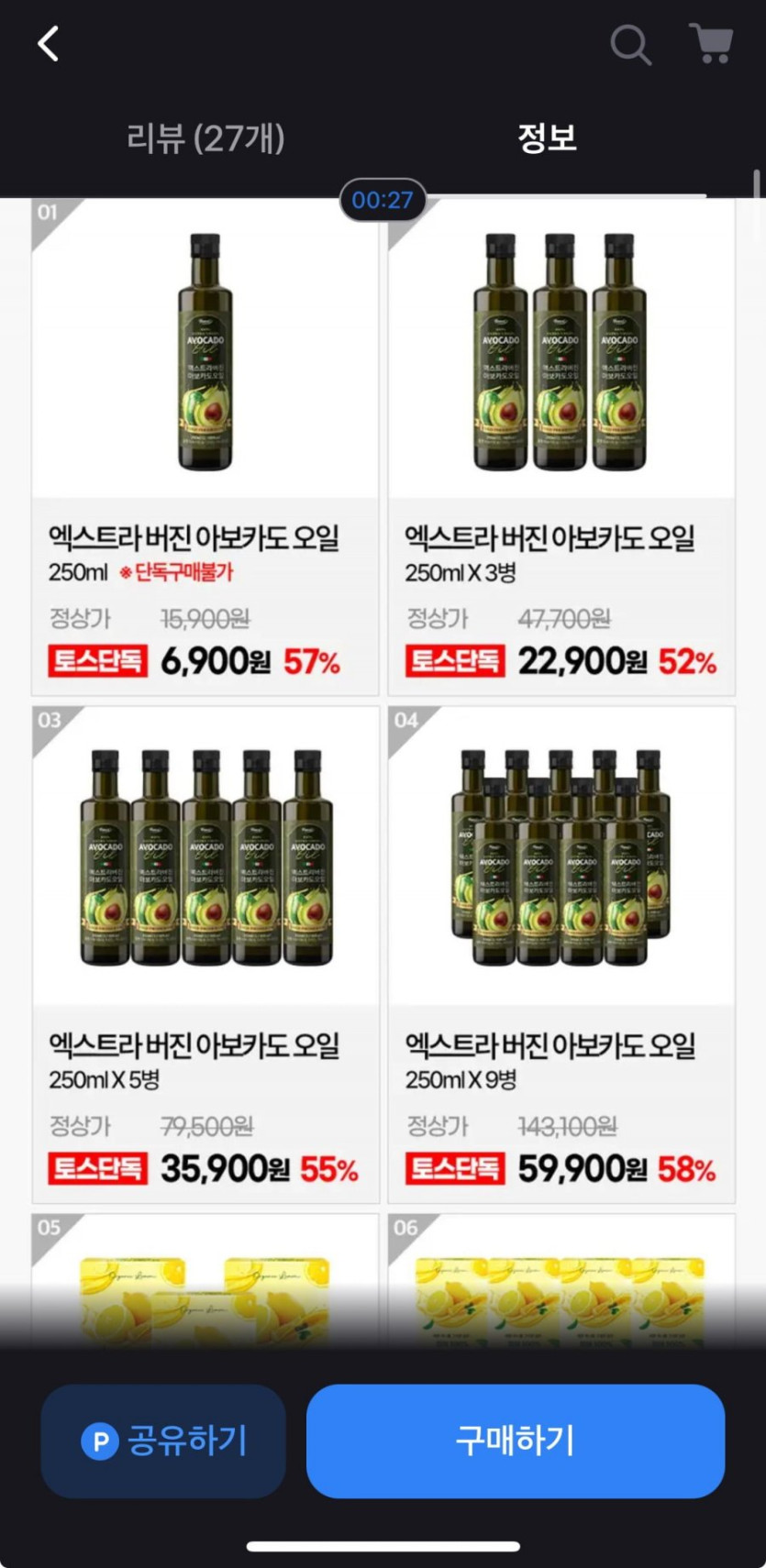Go back using the top-left arrow
The height and width of the screenshot is (1568, 766).
(49, 43)
